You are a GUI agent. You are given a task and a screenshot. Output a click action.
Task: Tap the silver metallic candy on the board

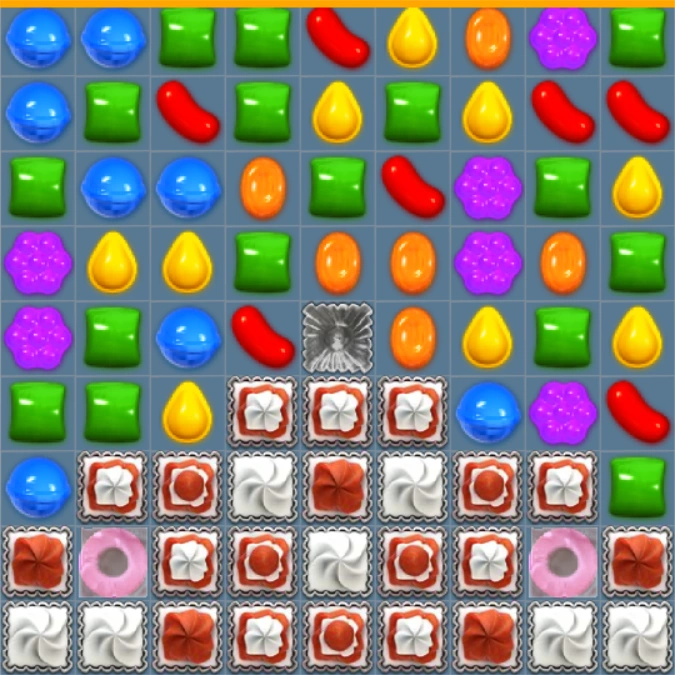click(338, 337)
